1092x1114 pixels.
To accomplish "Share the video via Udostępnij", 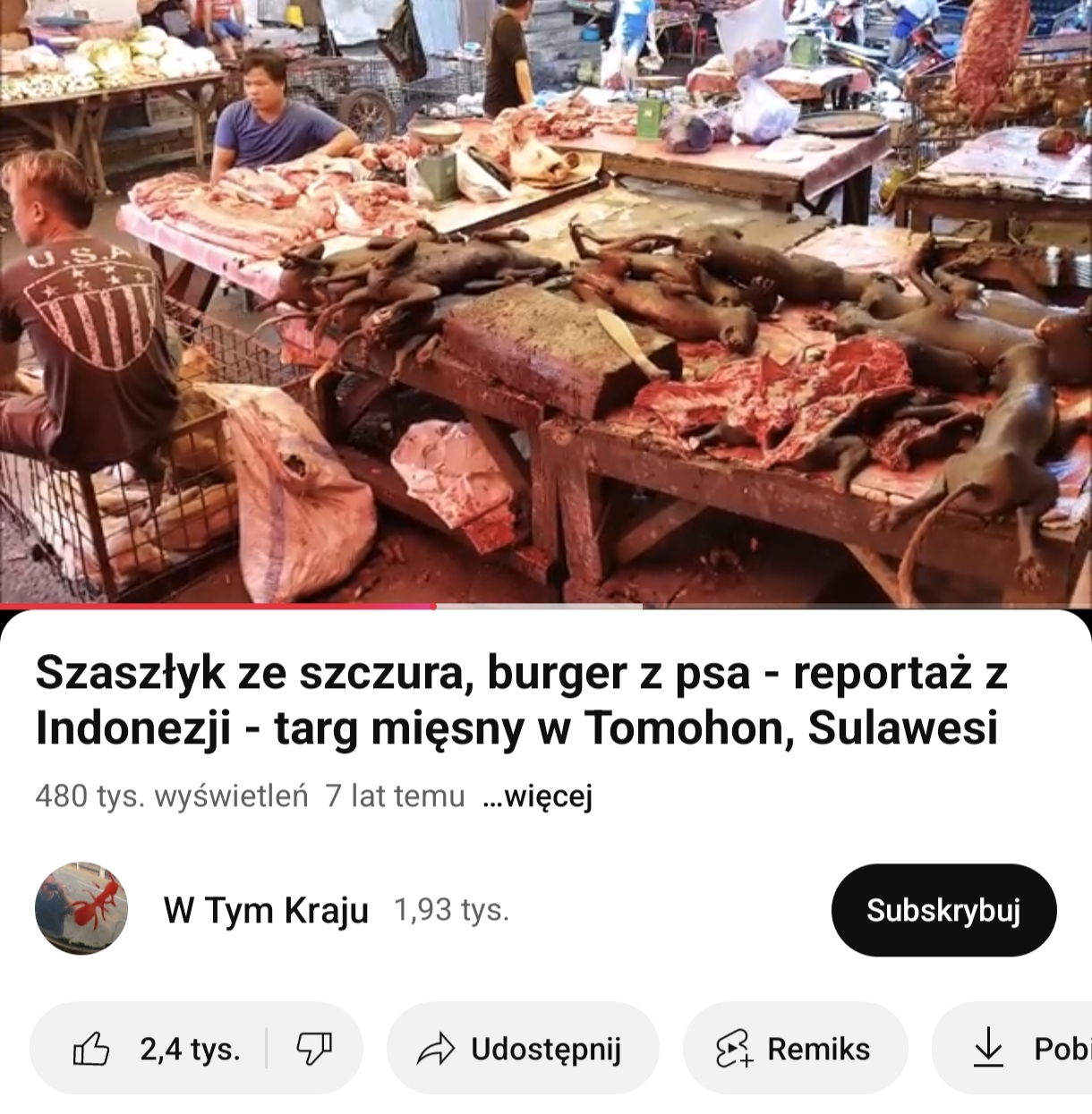I will (523, 1049).
